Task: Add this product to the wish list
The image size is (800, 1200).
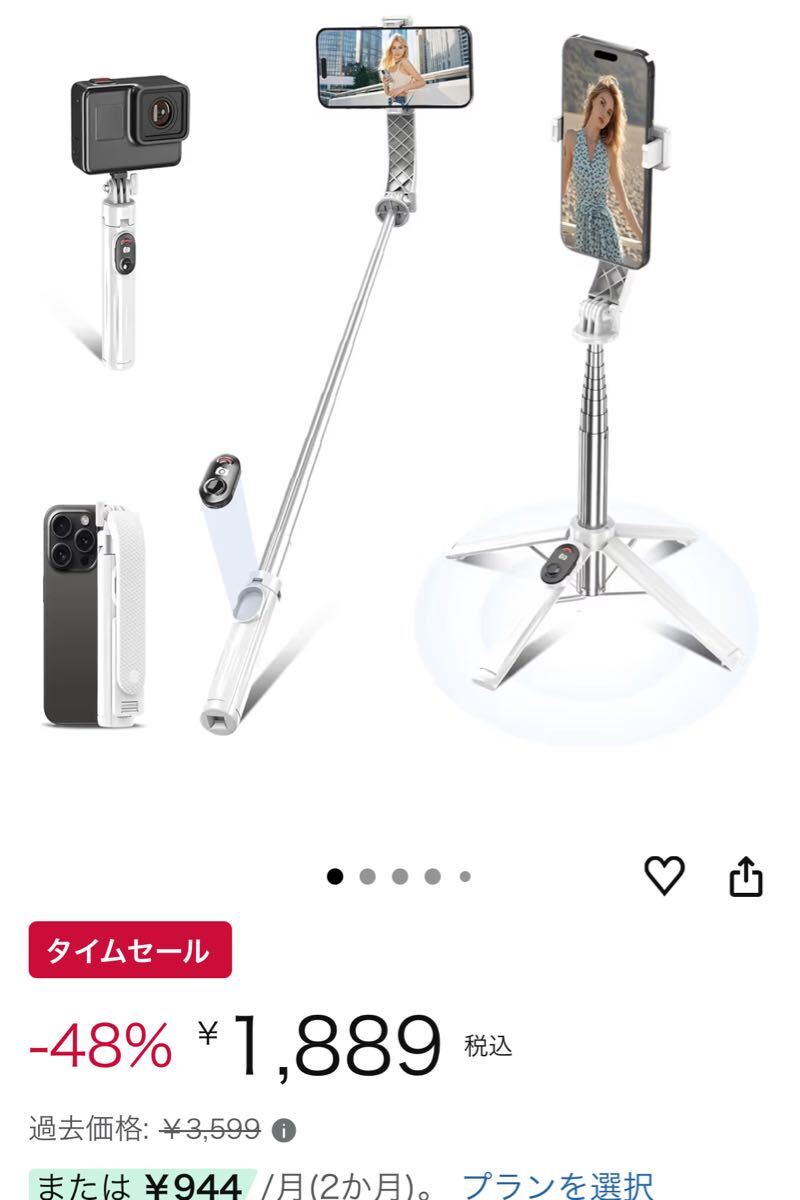Action: pos(664,877)
